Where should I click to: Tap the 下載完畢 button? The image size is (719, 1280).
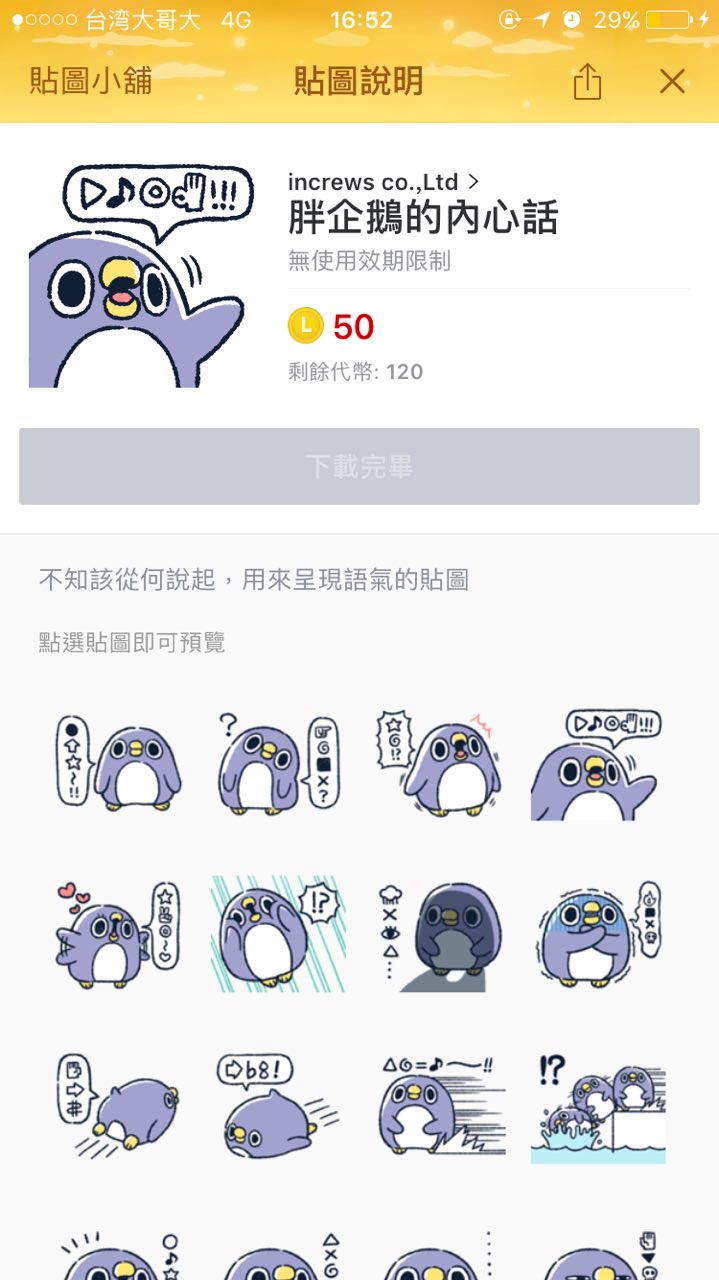(359, 466)
